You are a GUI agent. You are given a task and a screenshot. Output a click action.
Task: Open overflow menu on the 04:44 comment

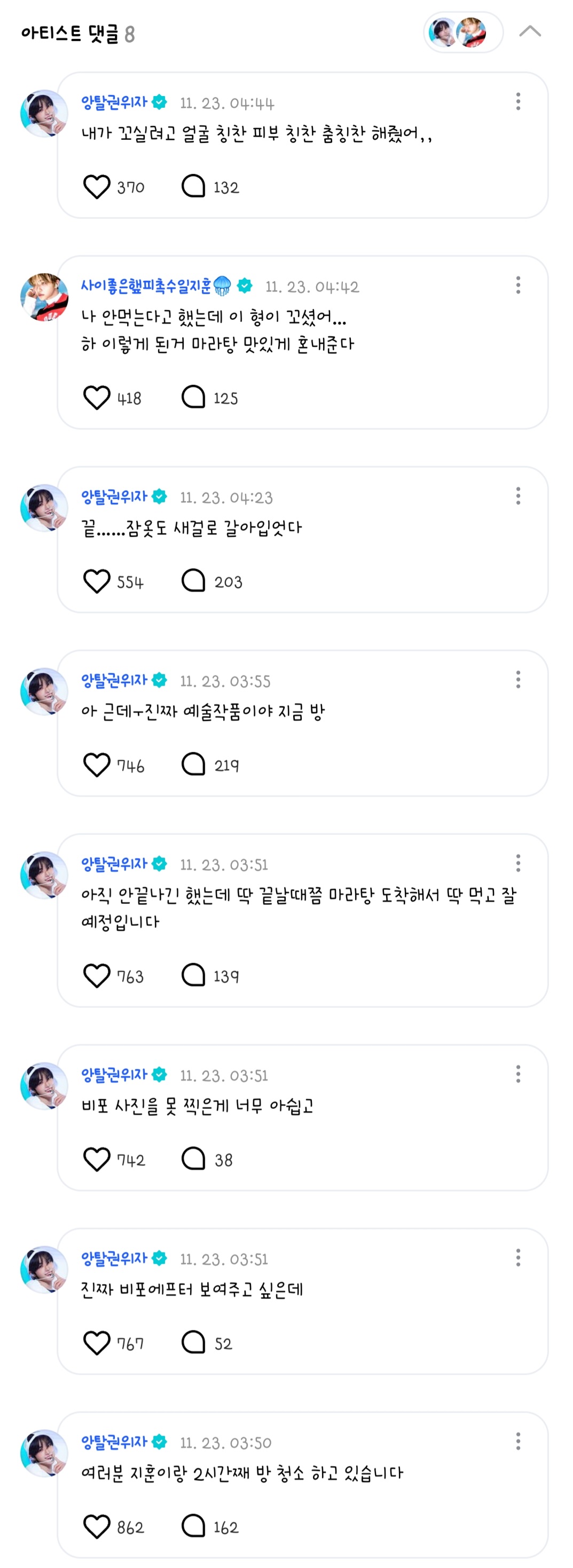(518, 101)
